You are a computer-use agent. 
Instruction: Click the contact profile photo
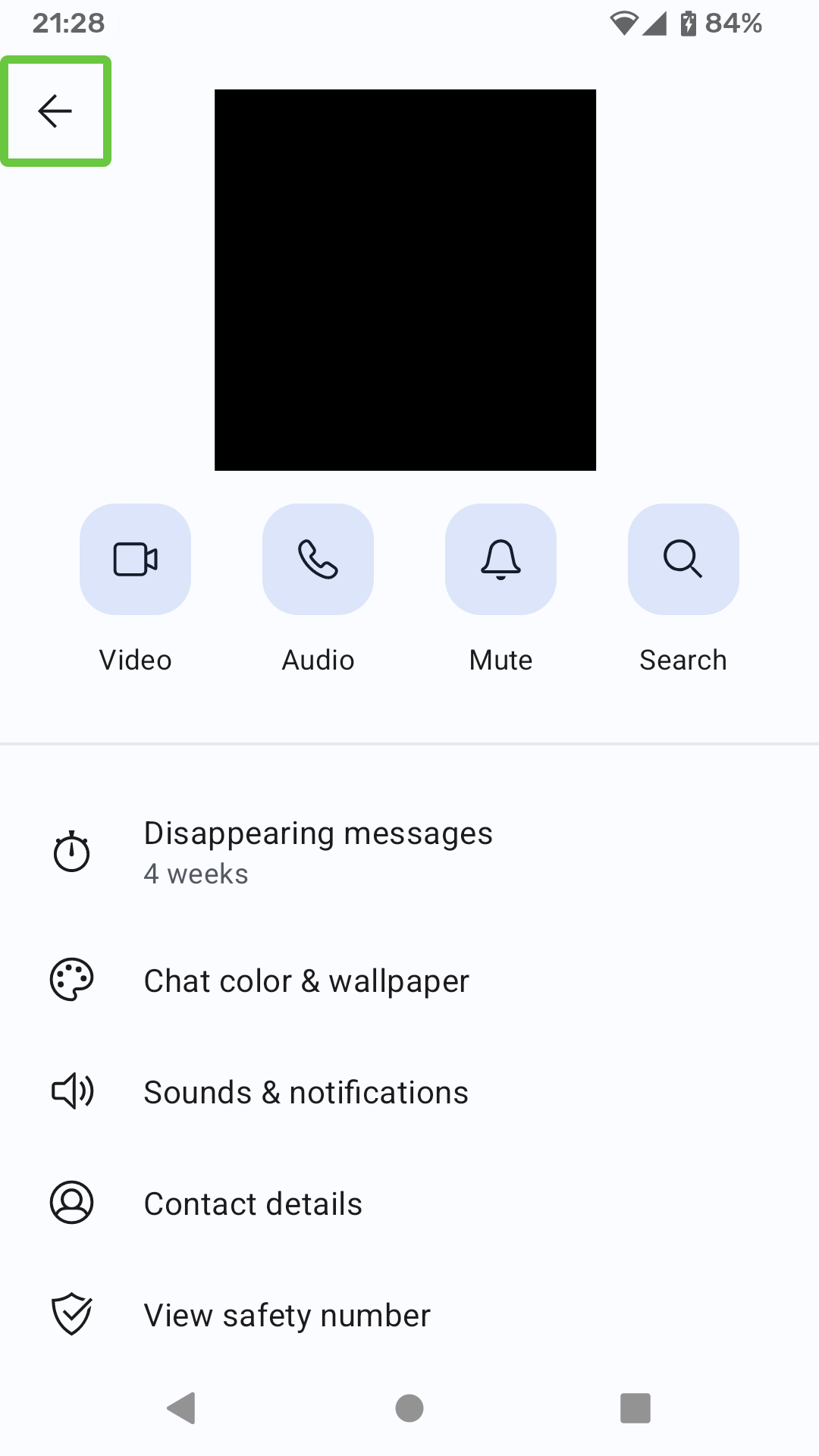click(x=405, y=278)
